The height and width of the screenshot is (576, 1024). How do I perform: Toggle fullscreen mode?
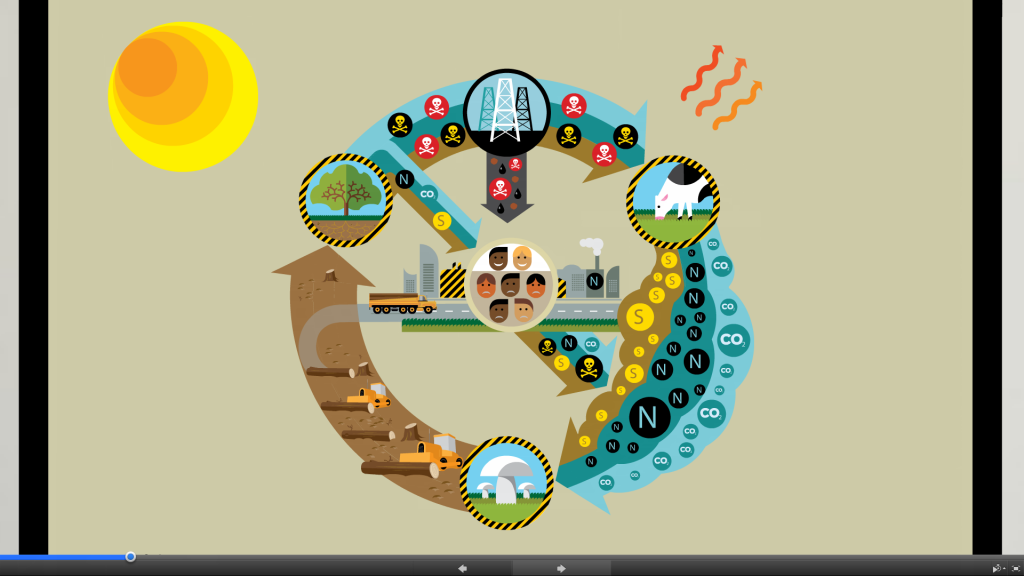[1016, 568]
